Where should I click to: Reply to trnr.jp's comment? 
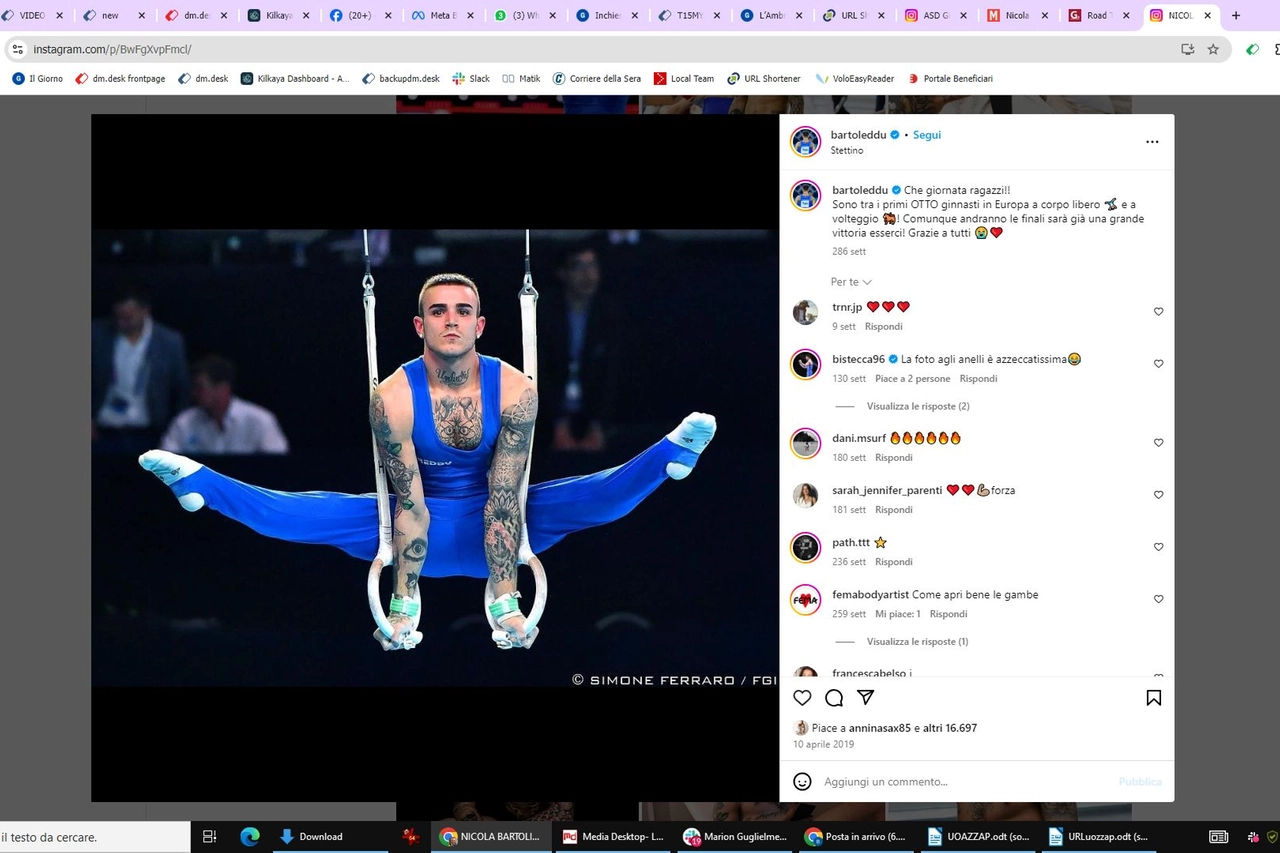point(883,326)
